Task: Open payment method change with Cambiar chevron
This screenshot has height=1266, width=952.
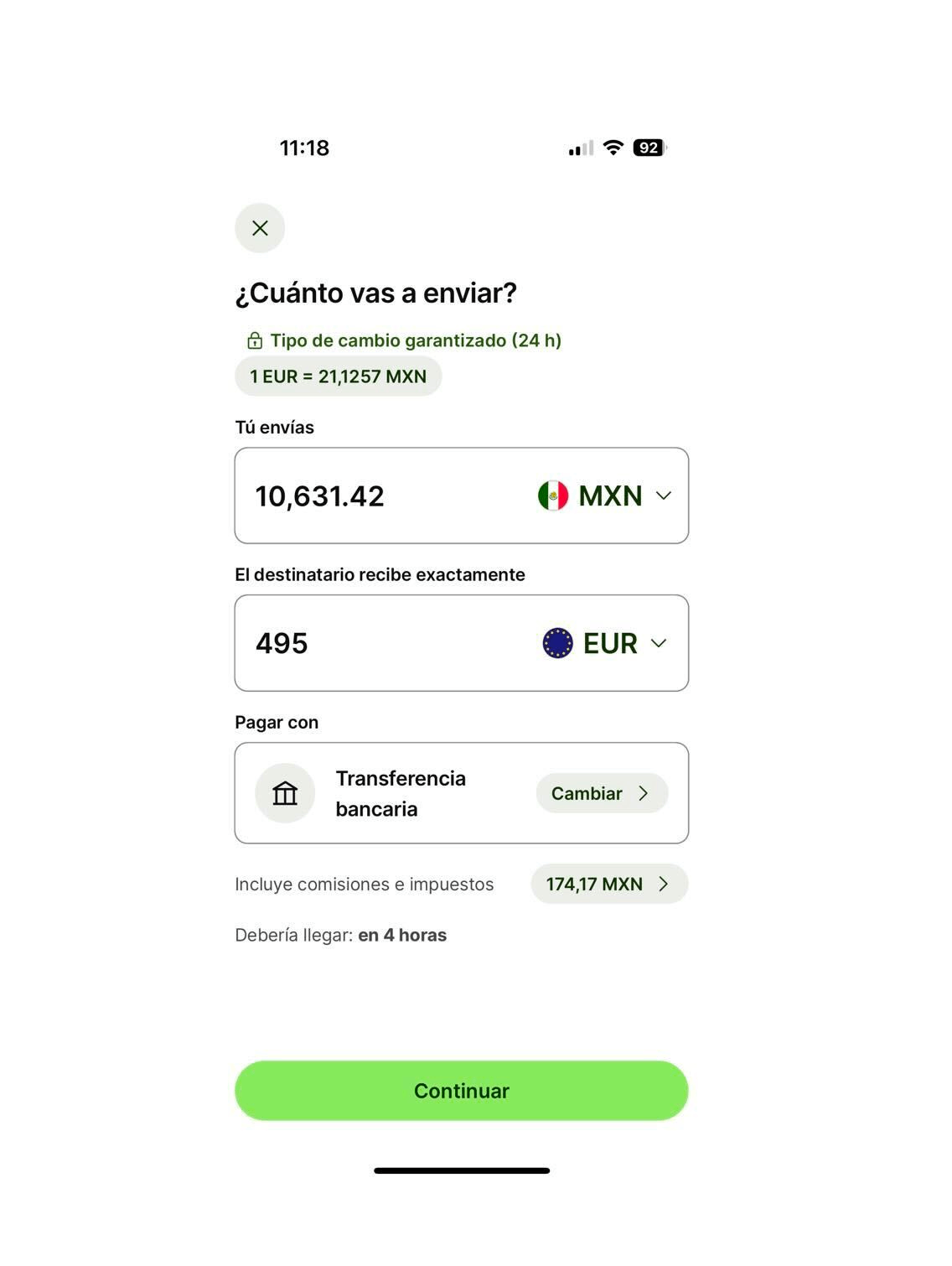Action: click(644, 792)
